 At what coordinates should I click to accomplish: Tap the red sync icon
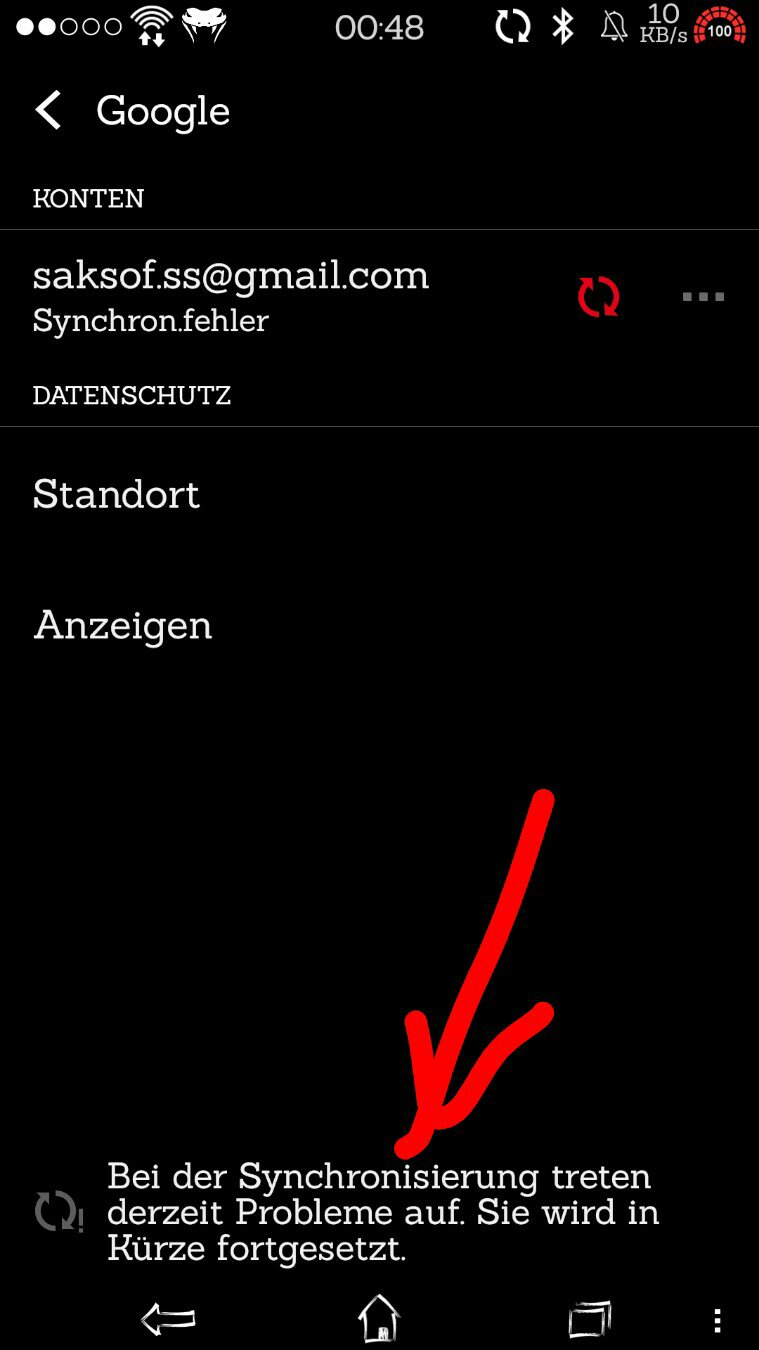click(598, 297)
